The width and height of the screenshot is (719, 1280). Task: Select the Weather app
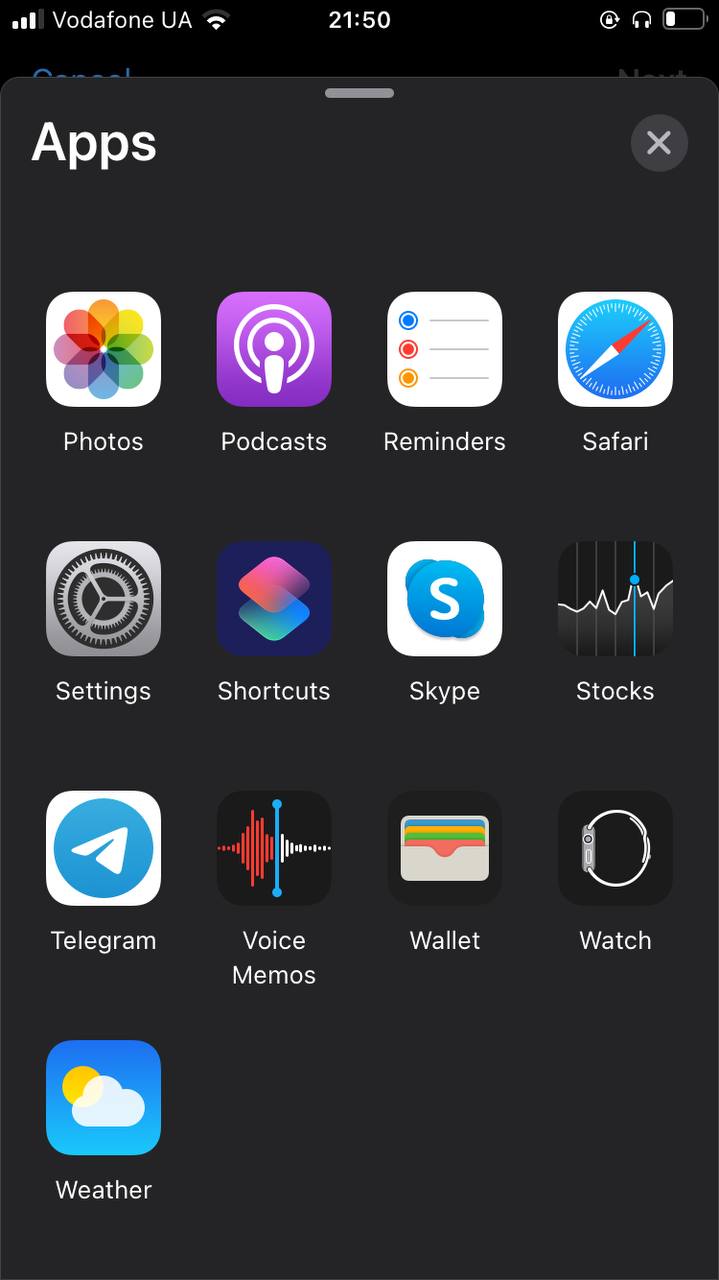103,1098
